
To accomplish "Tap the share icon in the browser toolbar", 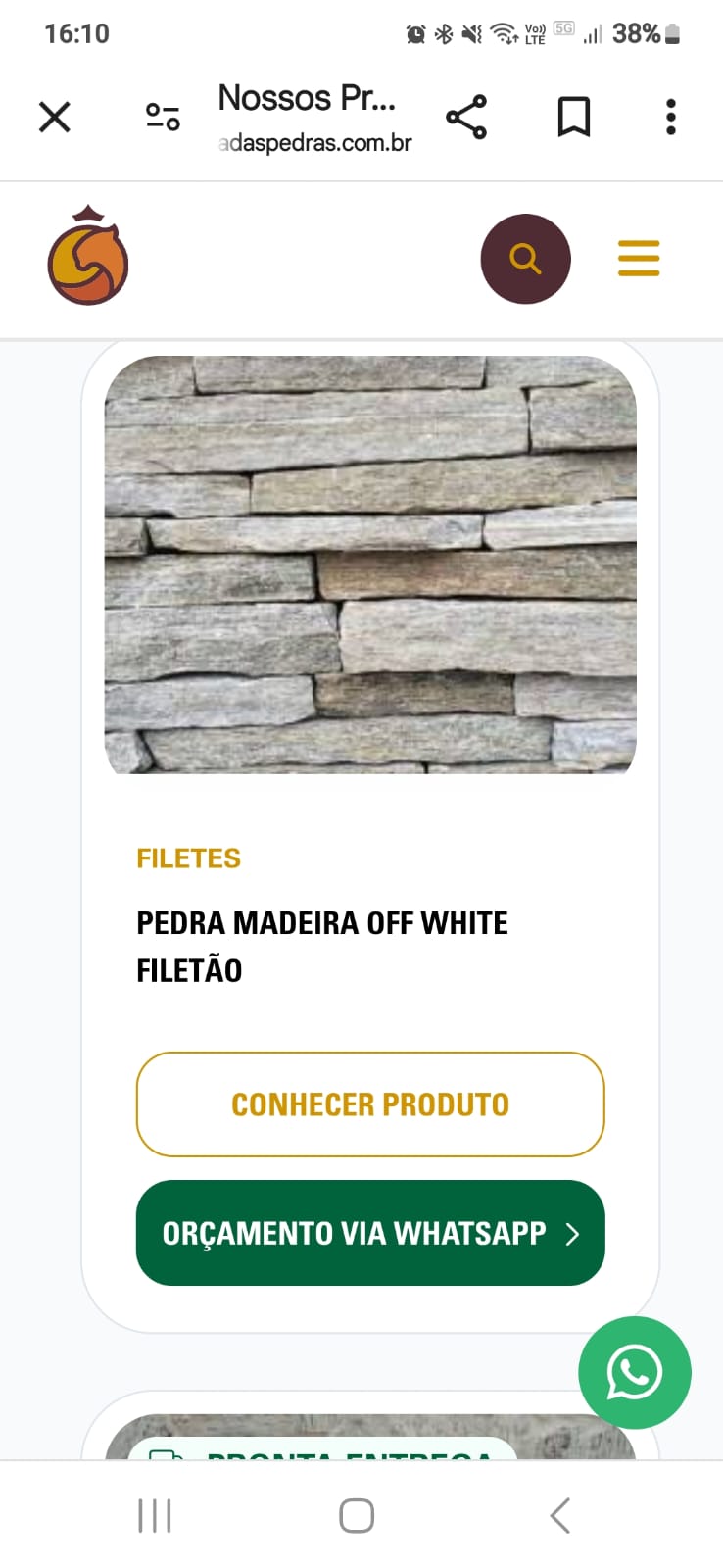I will tap(467, 116).
